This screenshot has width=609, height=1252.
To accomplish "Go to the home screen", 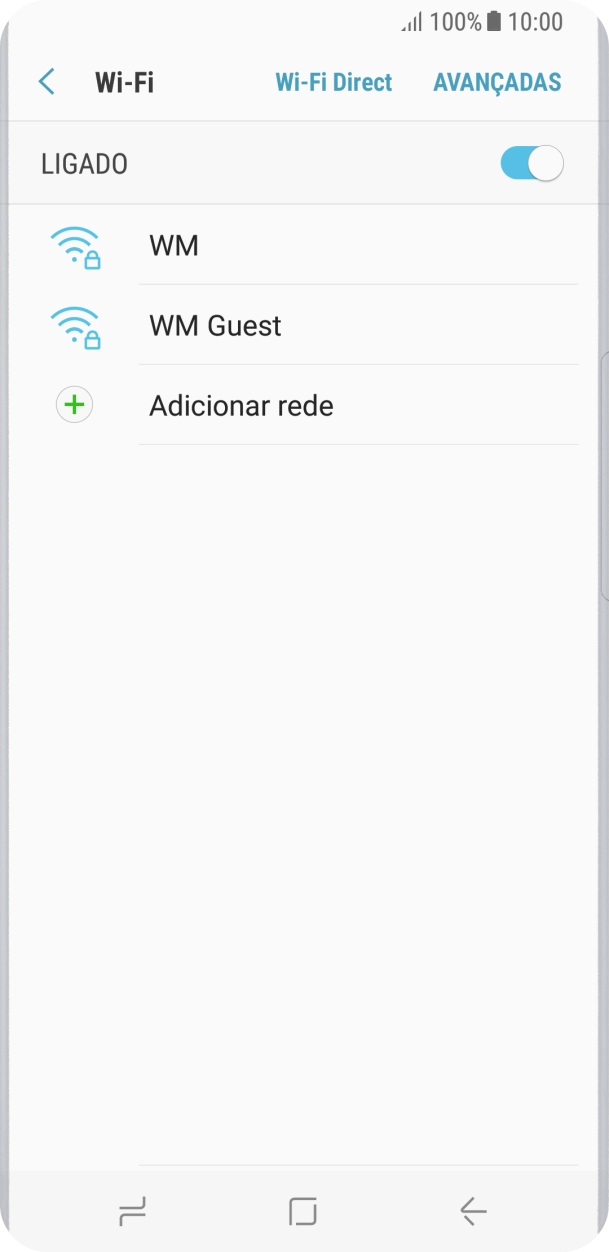I will (302, 1211).
